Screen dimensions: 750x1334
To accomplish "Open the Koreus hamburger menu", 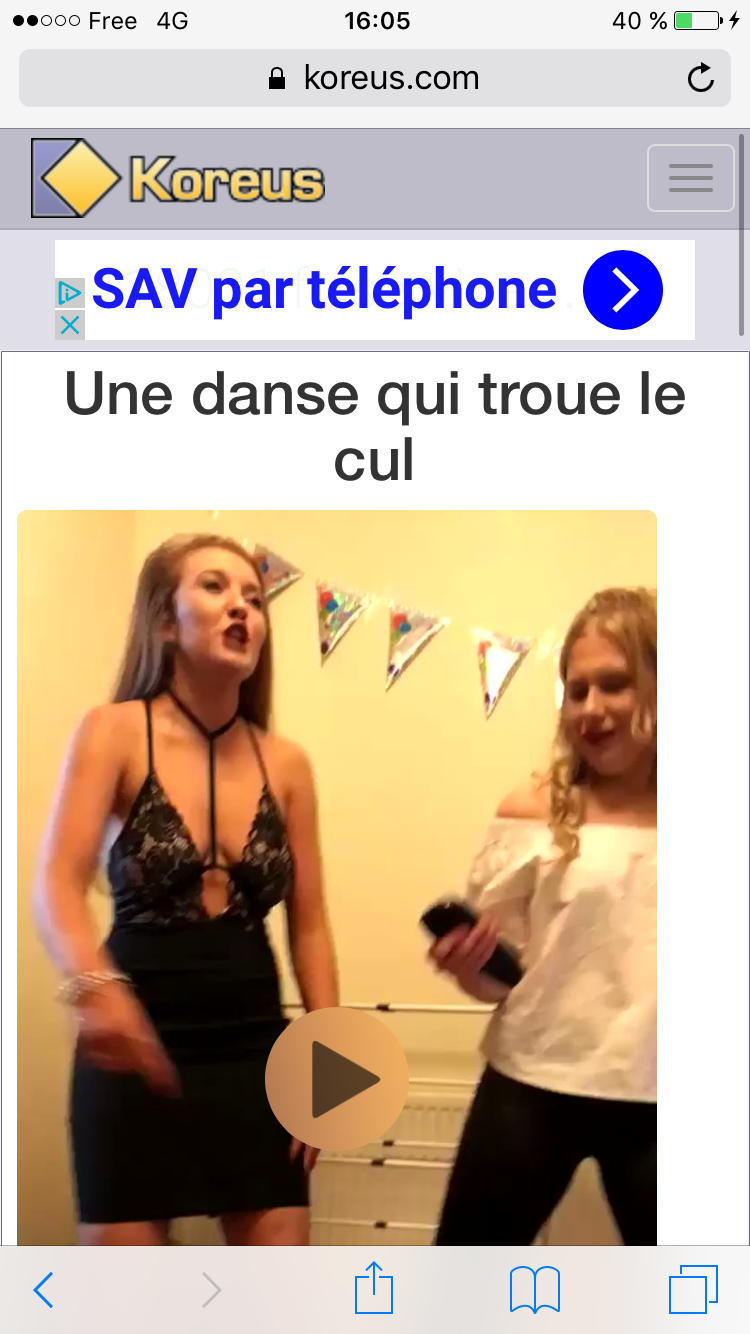I will pos(690,178).
